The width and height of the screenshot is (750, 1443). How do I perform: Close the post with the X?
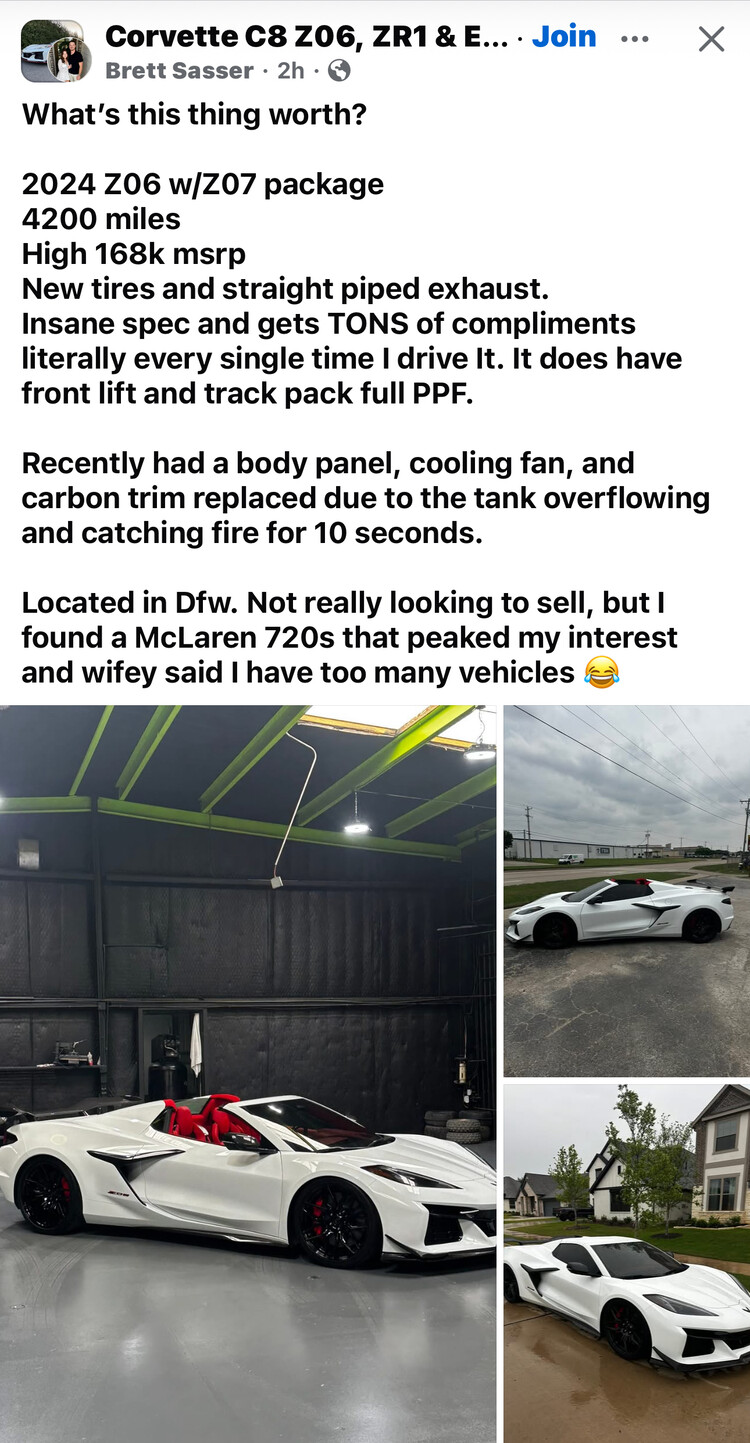(x=711, y=39)
